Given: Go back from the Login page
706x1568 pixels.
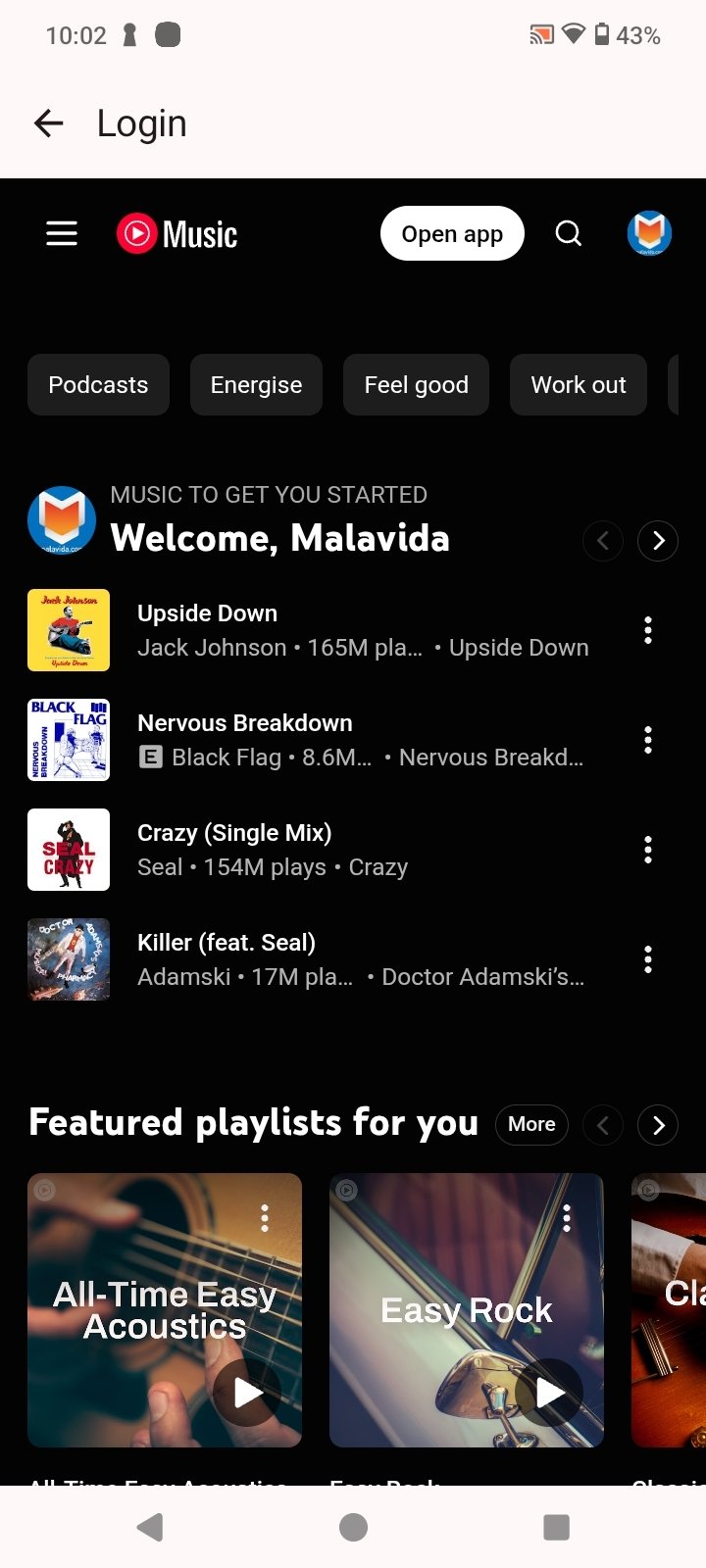Looking at the screenshot, I should point(48,123).
